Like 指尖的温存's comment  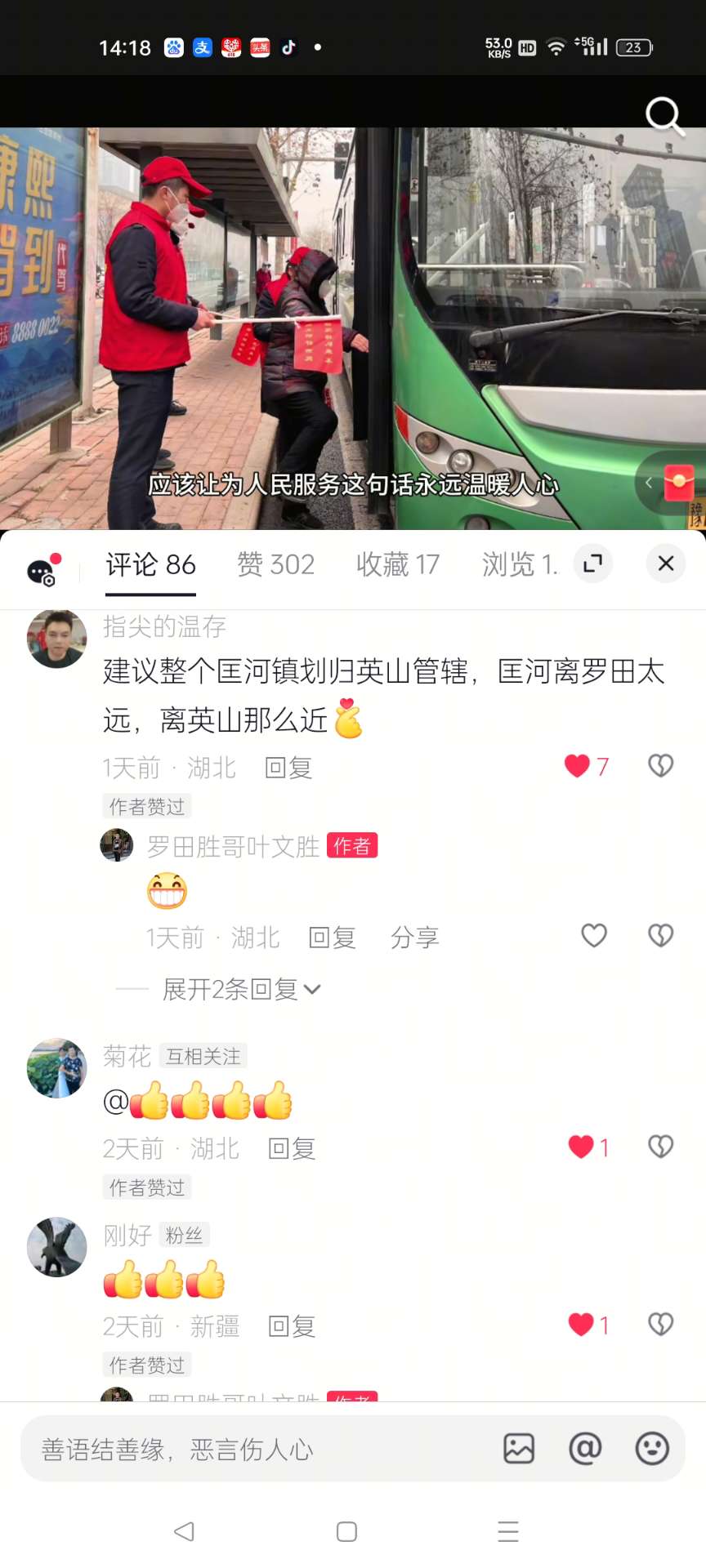(578, 766)
